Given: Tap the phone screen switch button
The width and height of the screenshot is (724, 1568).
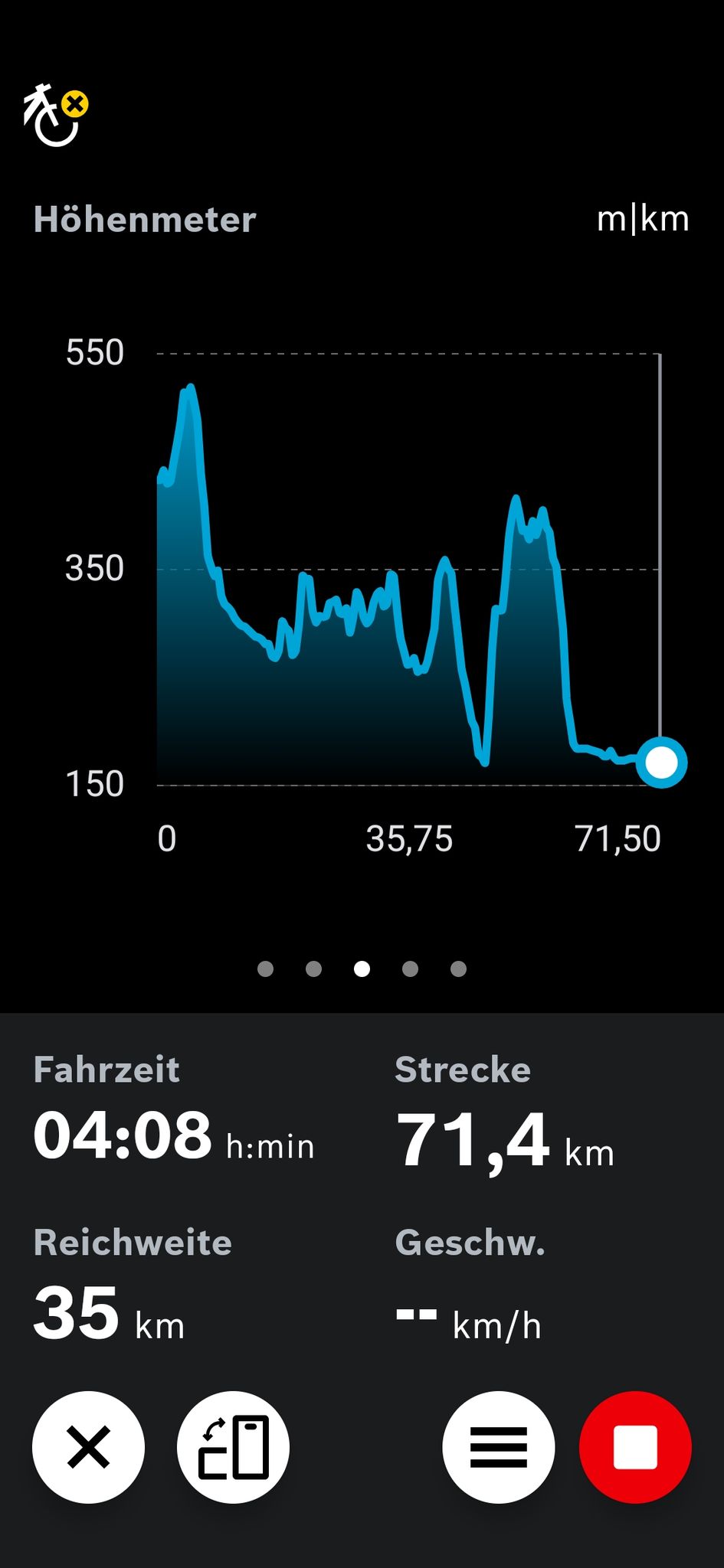Looking at the screenshot, I should (x=233, y=1447).
